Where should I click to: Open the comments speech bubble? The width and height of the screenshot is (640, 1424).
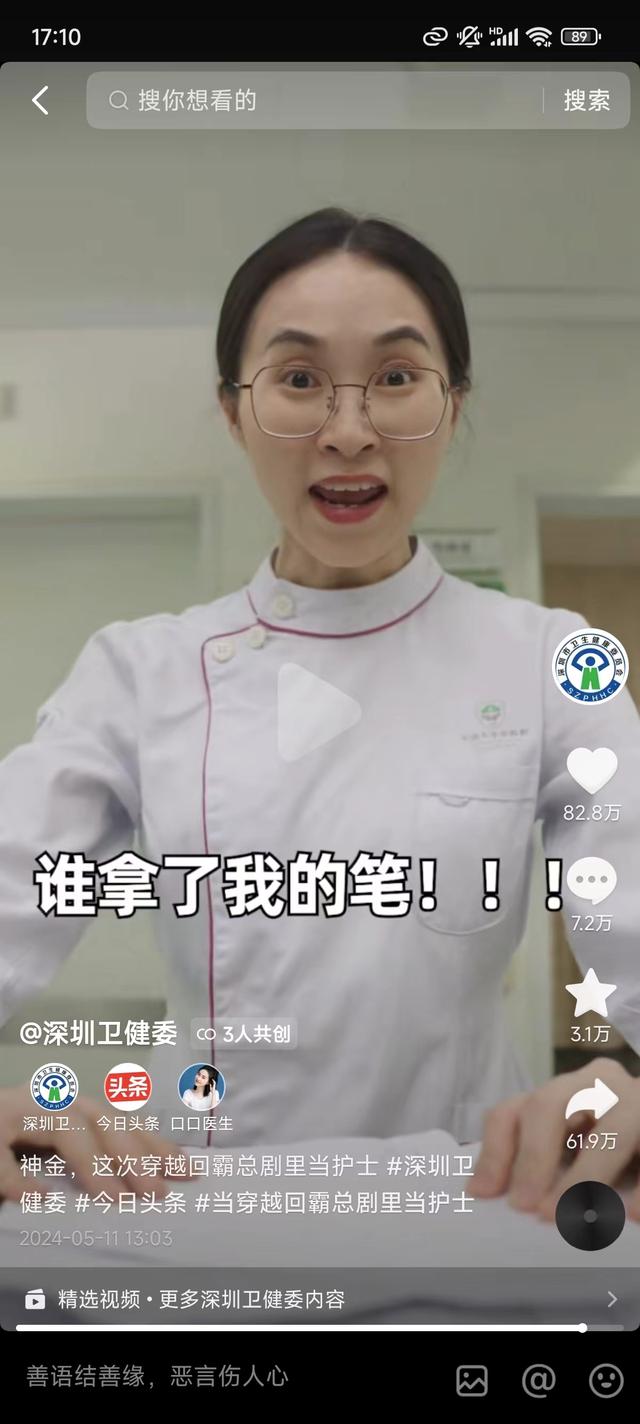coord(591,882)
